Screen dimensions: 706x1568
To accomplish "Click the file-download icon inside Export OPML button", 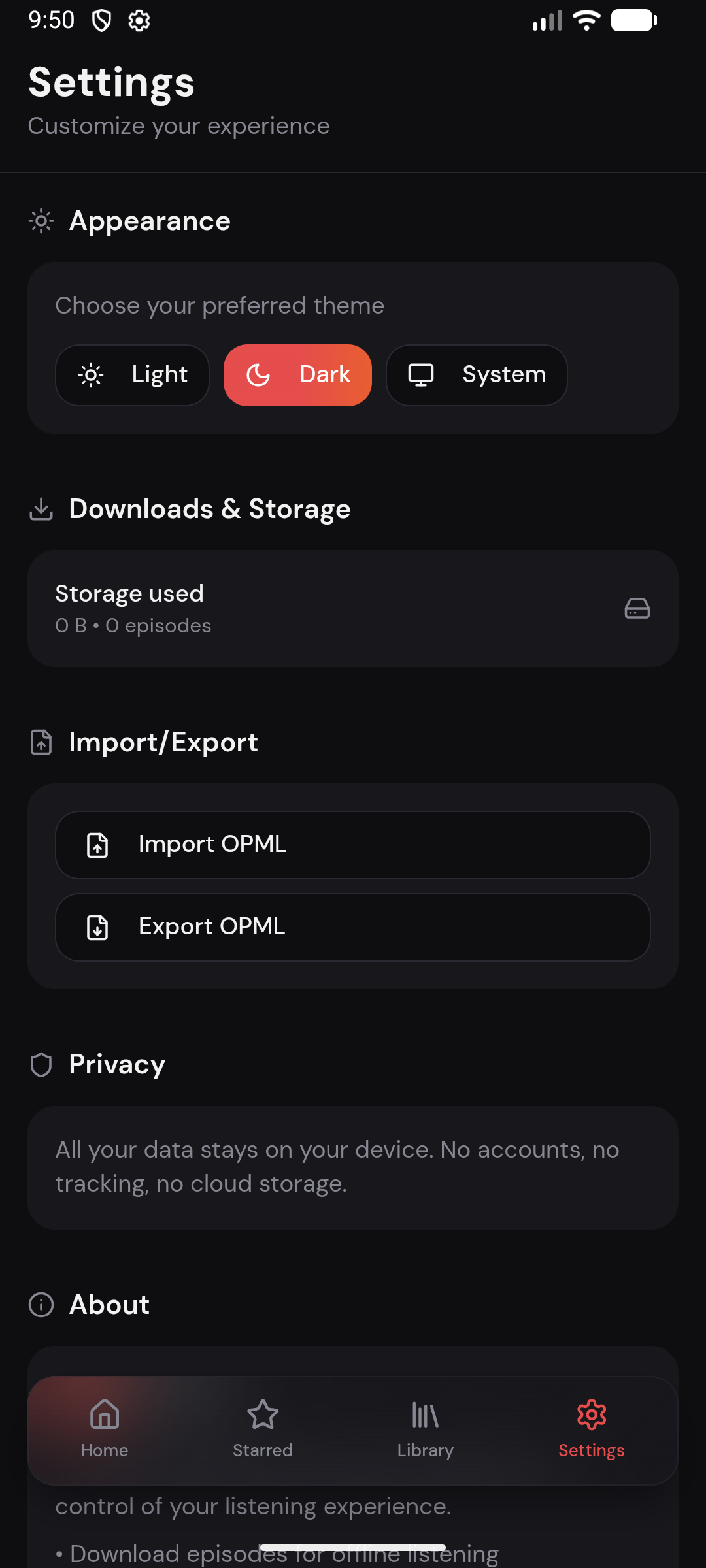I will 96,927.
